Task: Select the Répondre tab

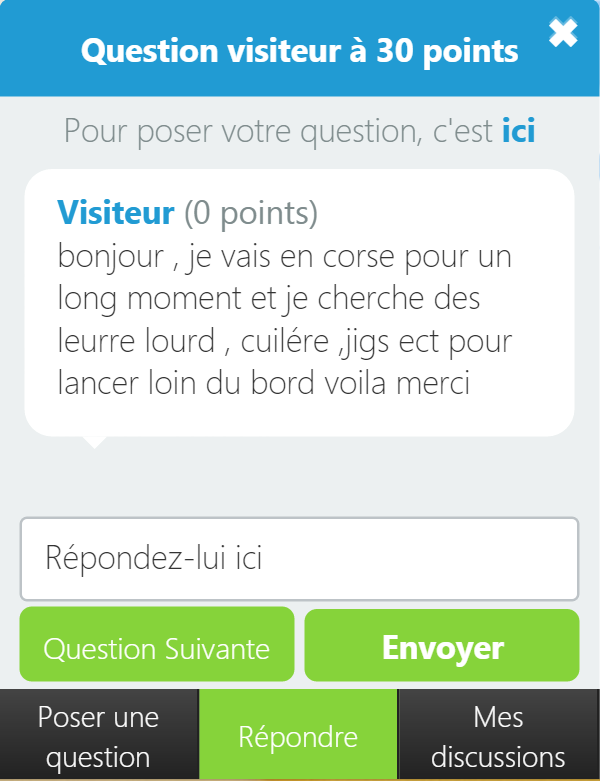Action: click(298, 737)
